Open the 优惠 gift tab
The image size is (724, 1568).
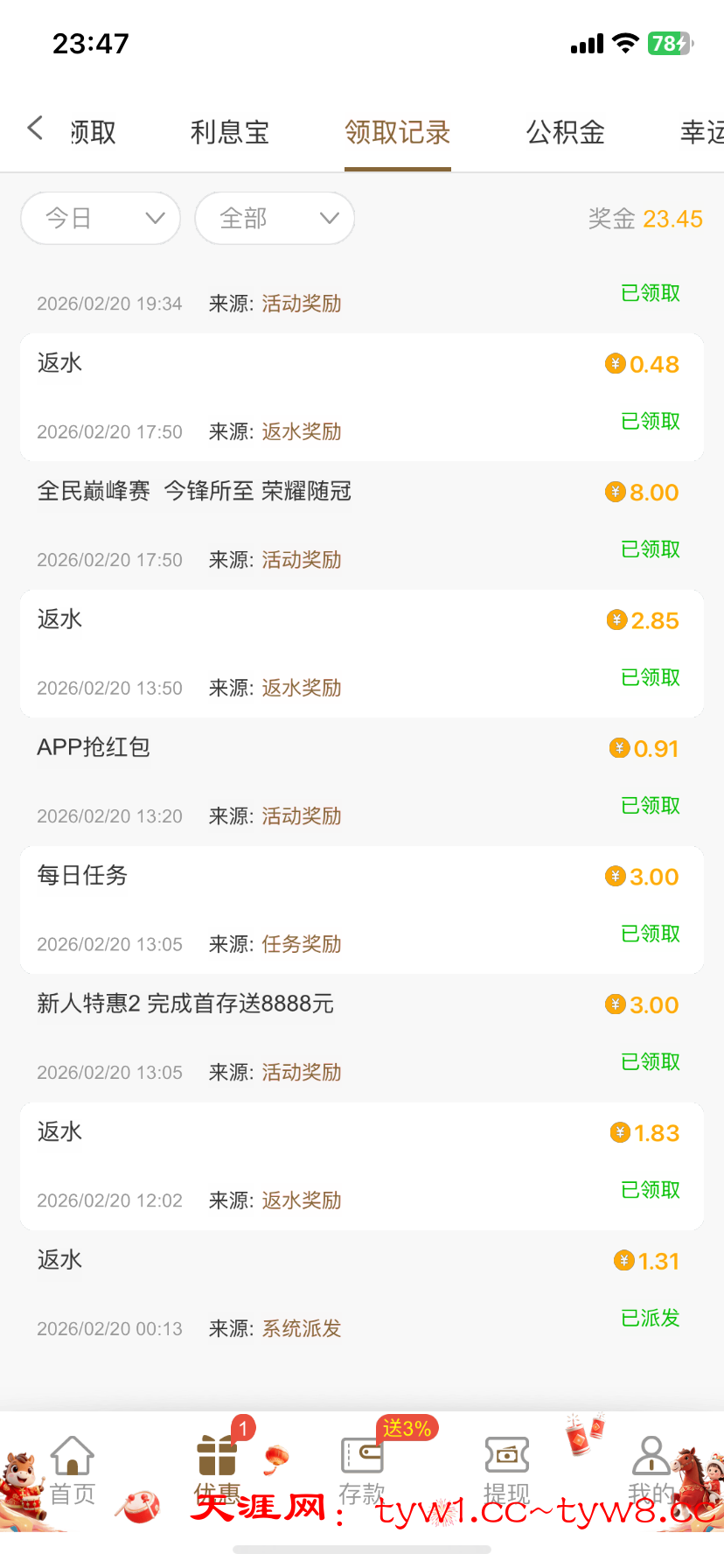click(217, 1470)
